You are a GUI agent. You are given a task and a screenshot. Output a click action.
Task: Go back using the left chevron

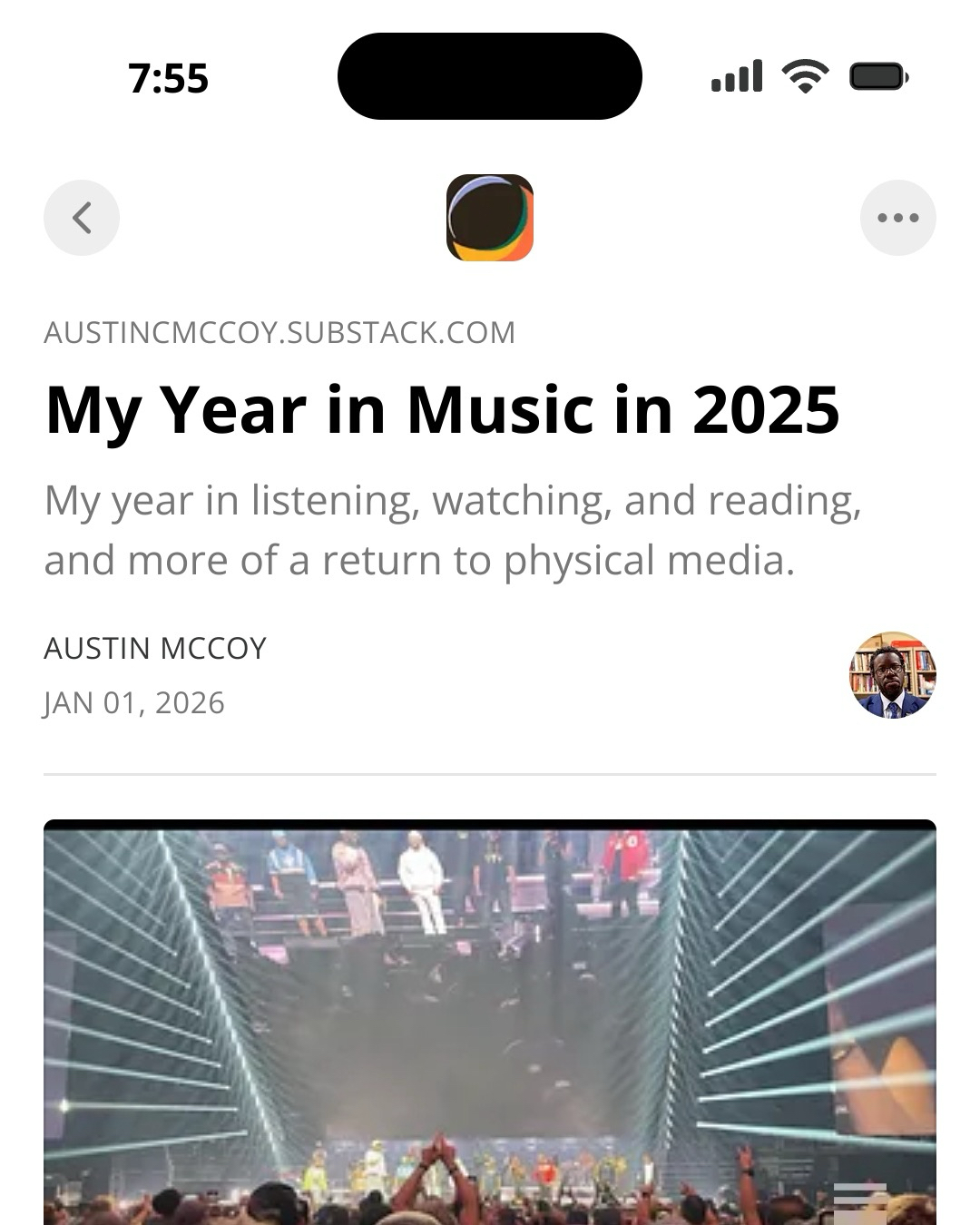coord(82,218)
